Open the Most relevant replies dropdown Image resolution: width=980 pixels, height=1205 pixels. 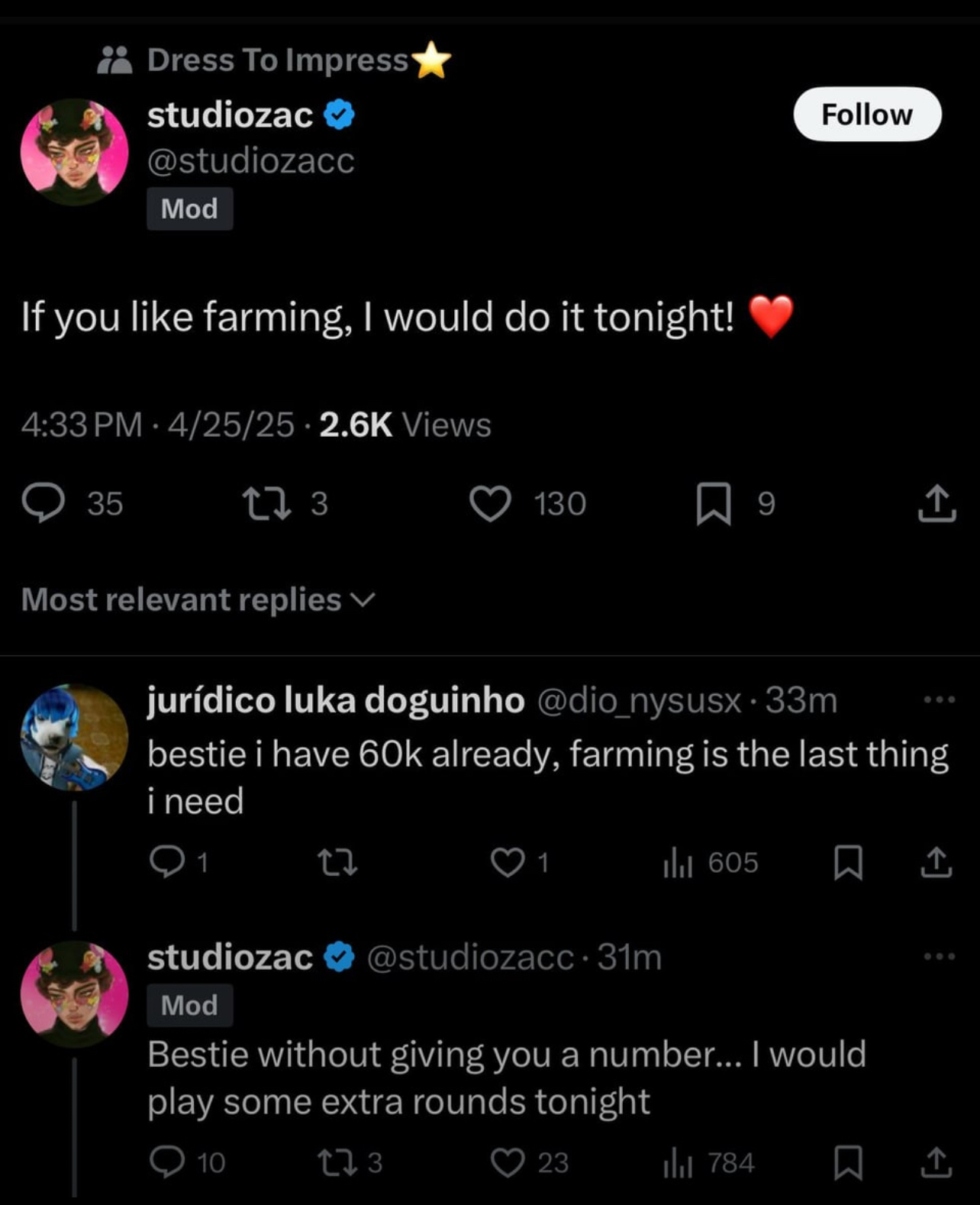click(x=197, y=600)
